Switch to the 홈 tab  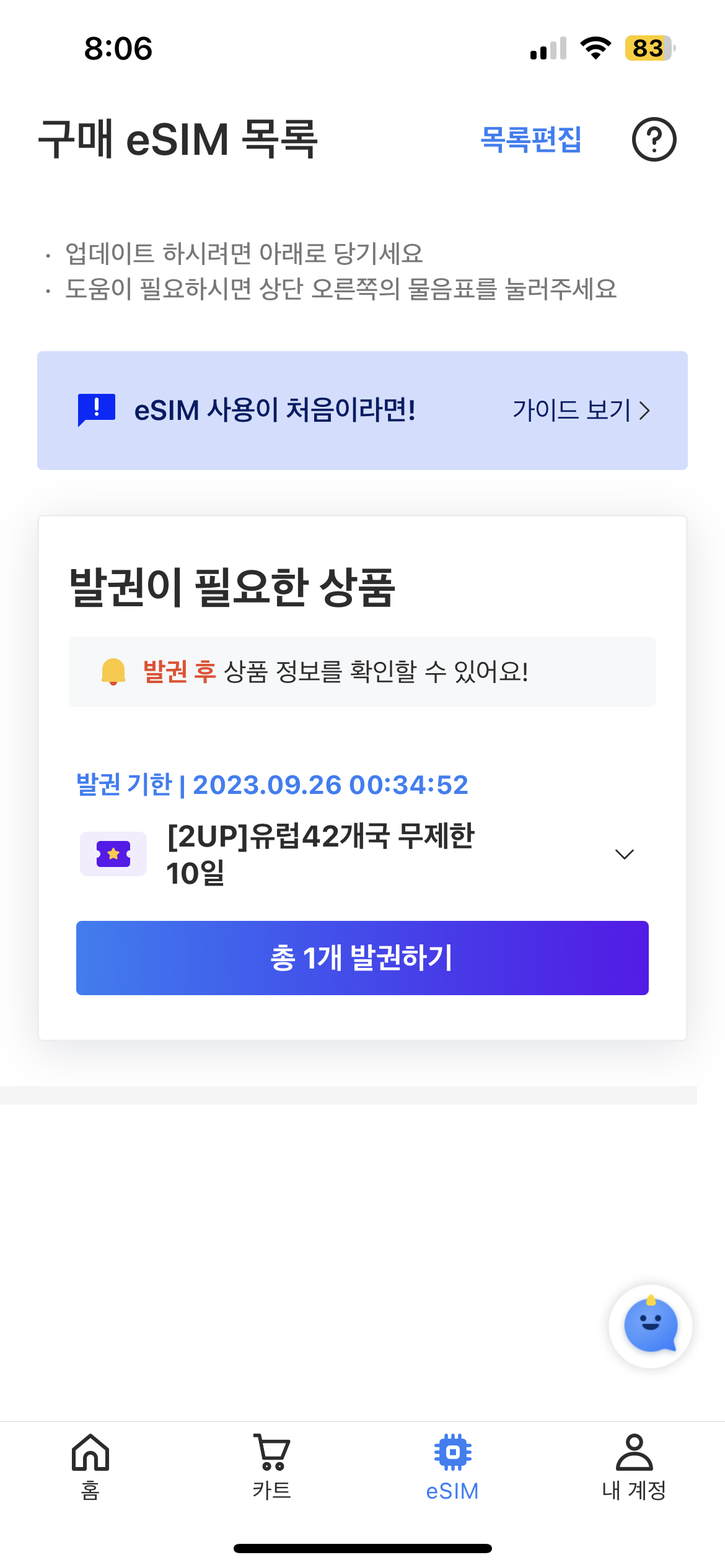[x=90, y=1466]
